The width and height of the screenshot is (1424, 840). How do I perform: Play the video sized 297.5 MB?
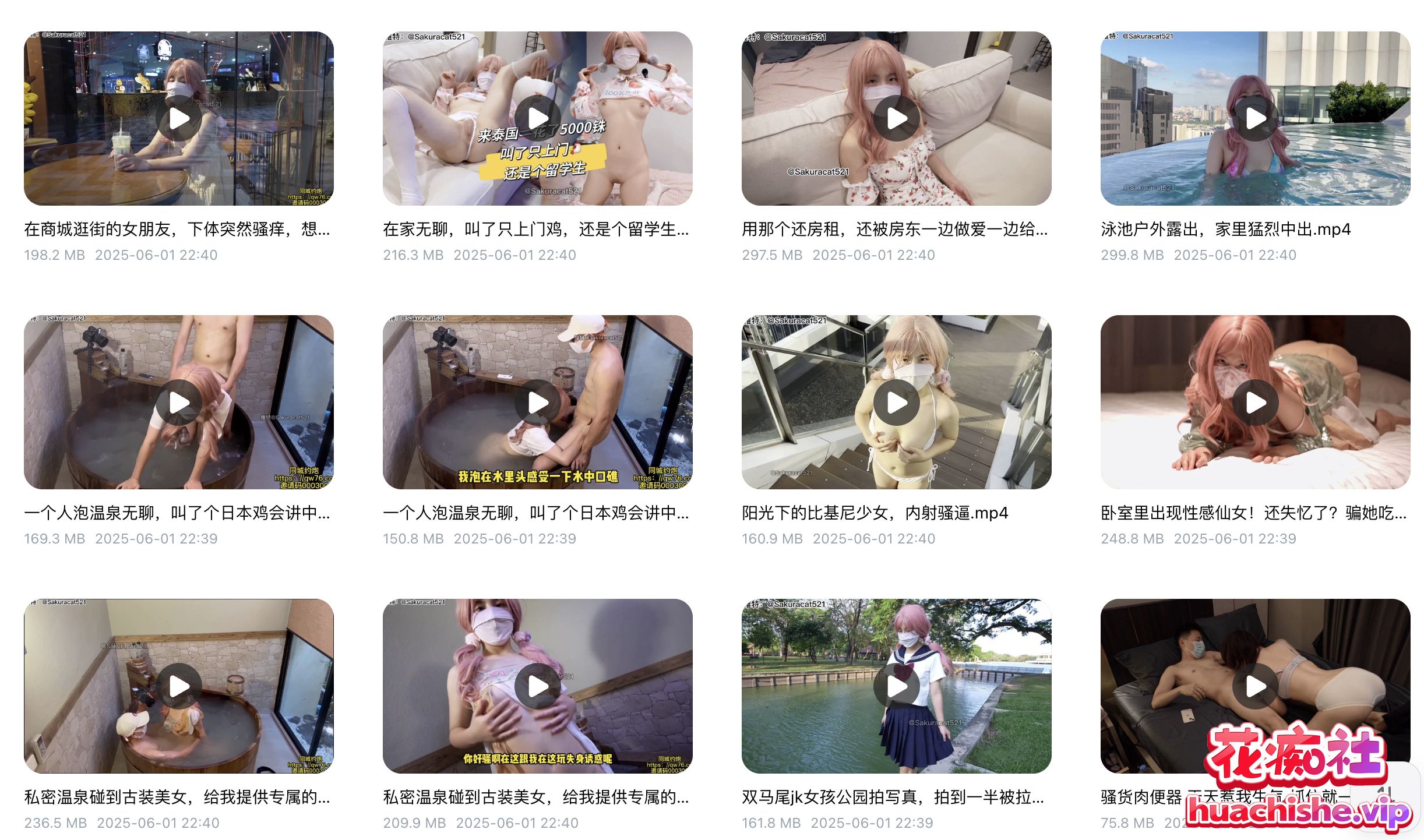(896, 119)
